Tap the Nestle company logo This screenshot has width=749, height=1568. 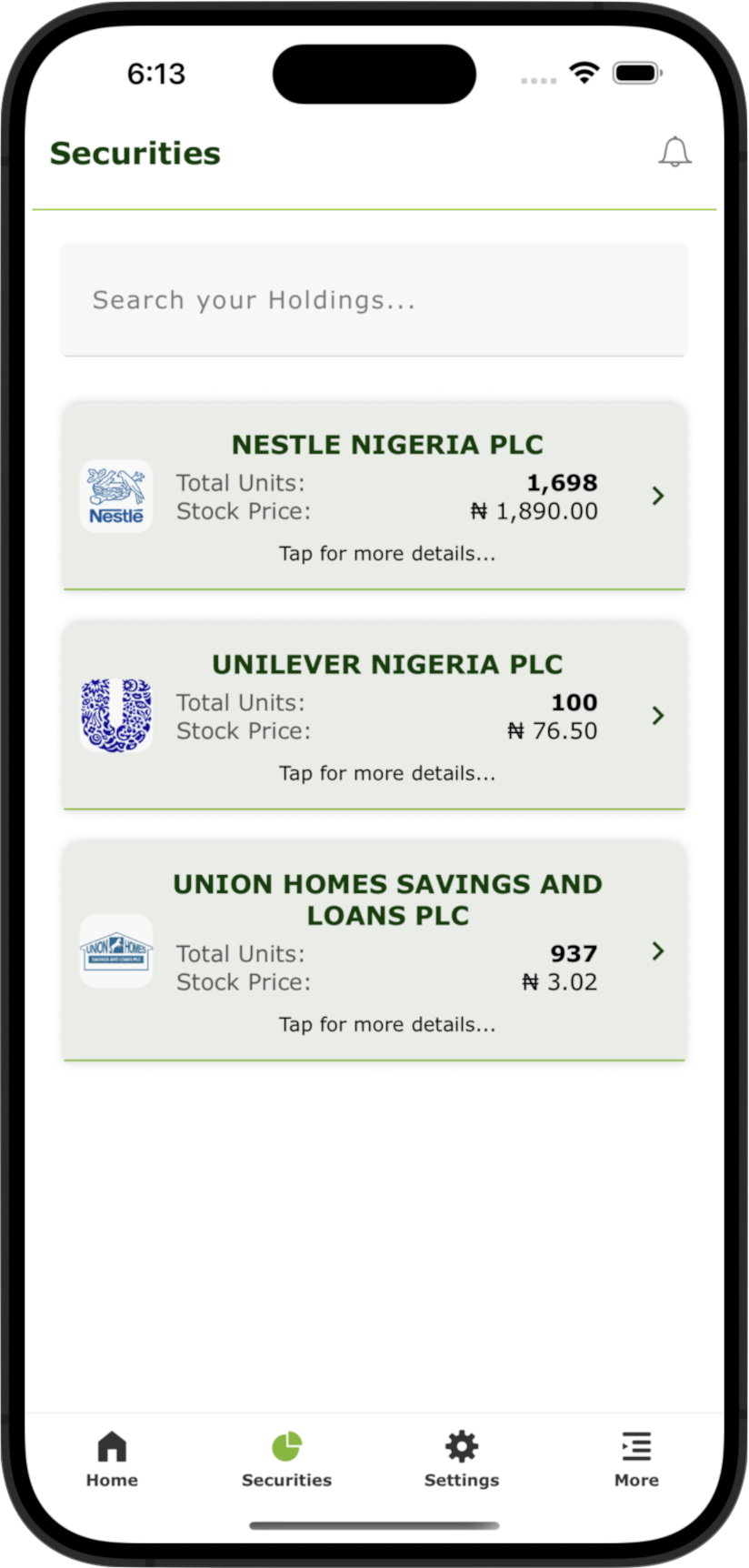click(x=115, y=496)
